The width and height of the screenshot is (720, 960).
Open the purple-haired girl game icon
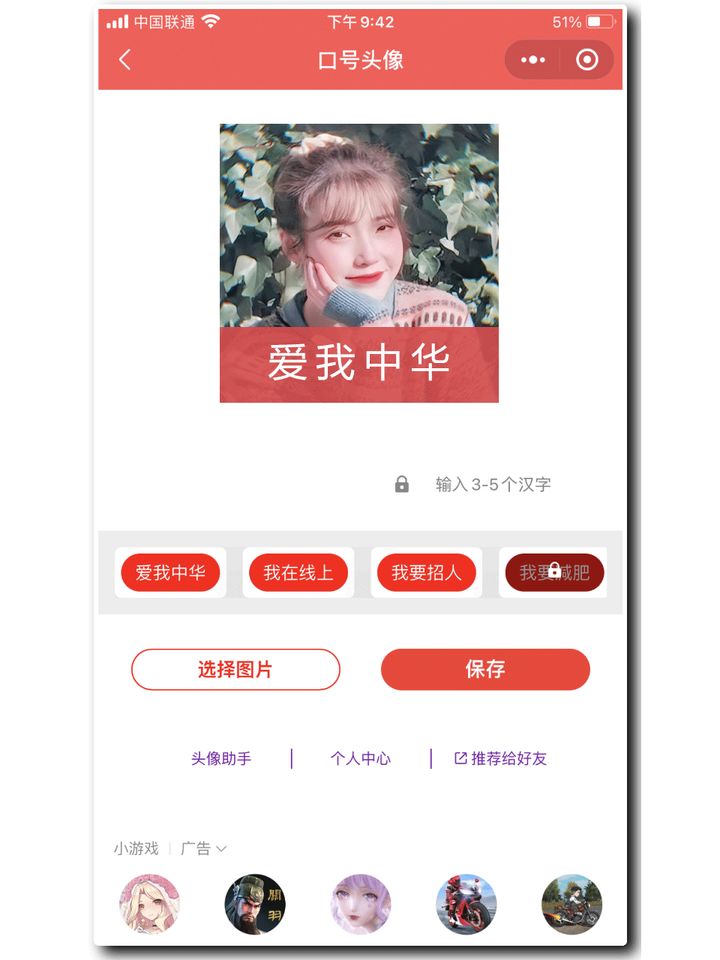(361, 905)
